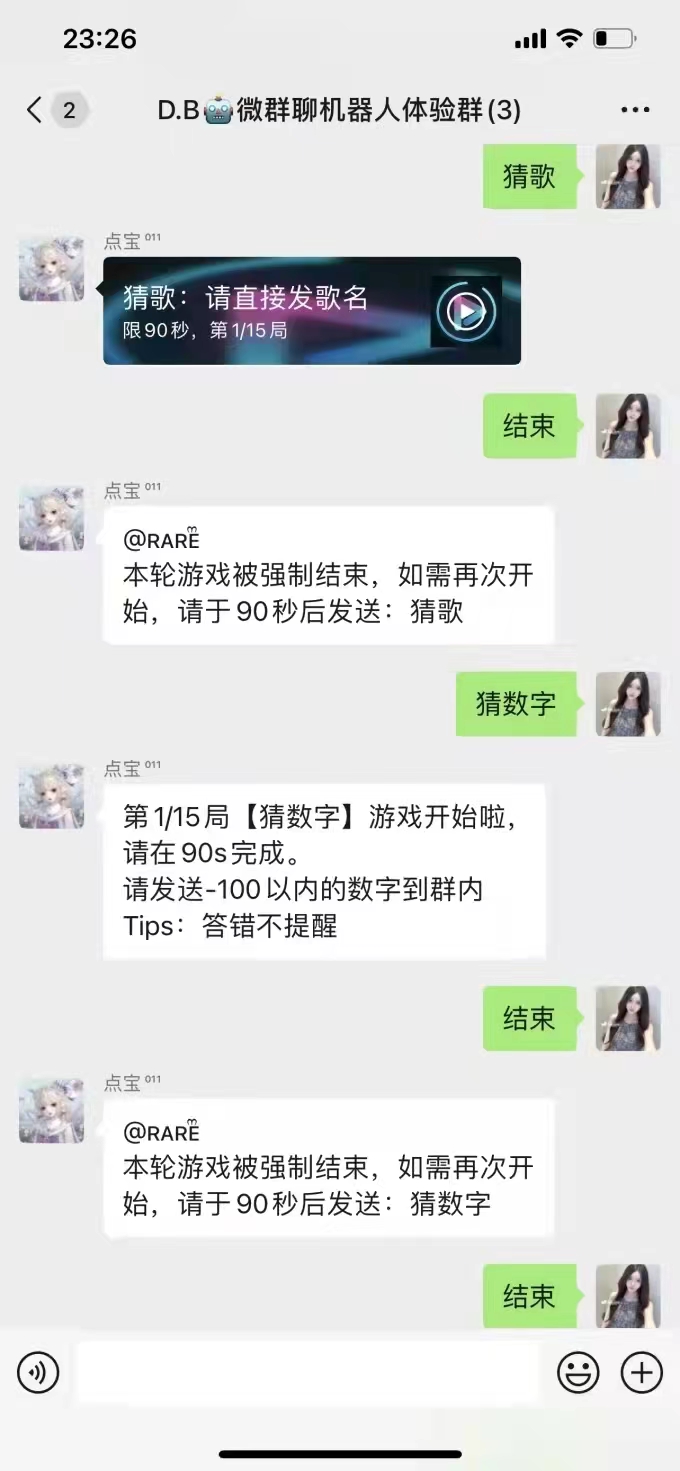Open 点宝's avatar beside the 猜歌 card
The height and width of the screenshot is (1471, 680).
click(51, 269)
